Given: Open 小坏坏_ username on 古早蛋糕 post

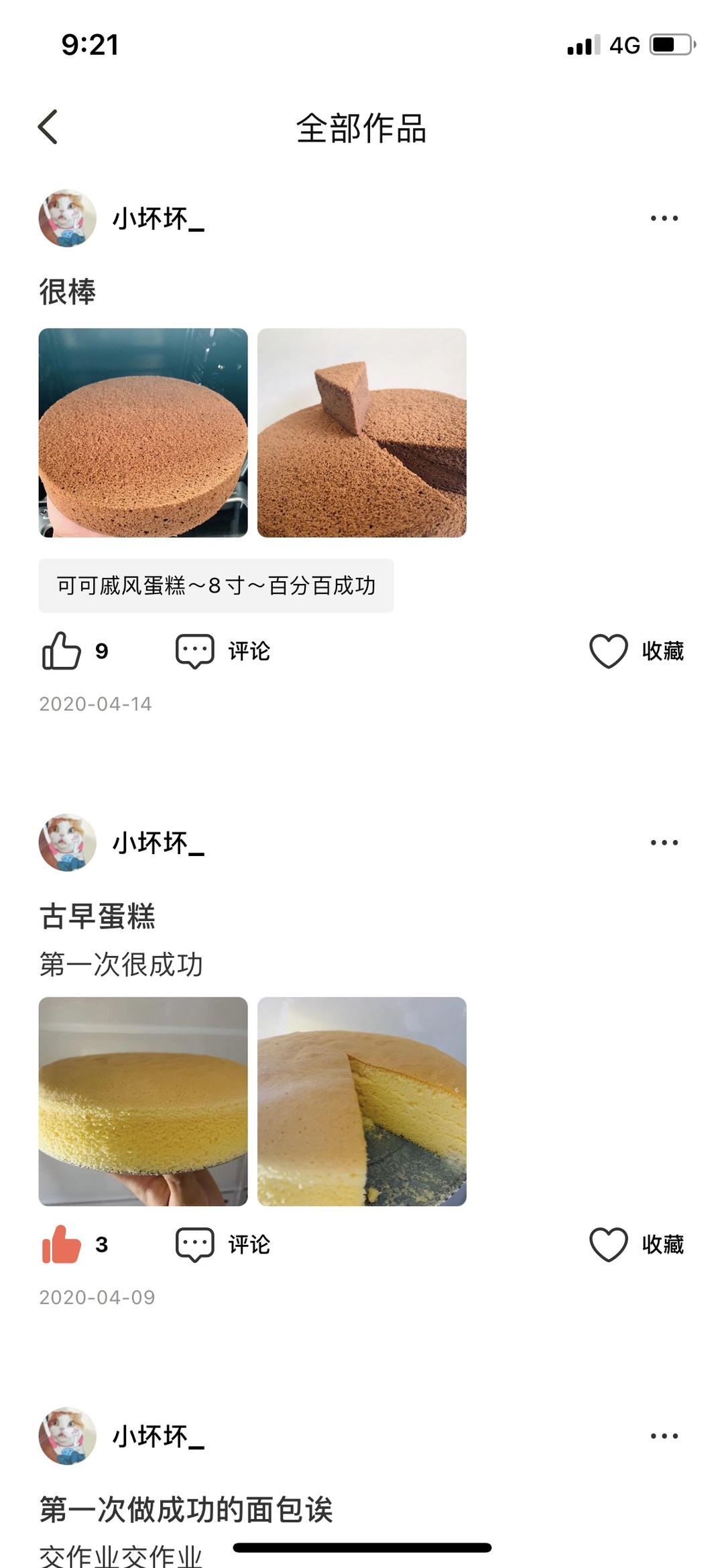Looking at the screenshot, I should [158, 843].
